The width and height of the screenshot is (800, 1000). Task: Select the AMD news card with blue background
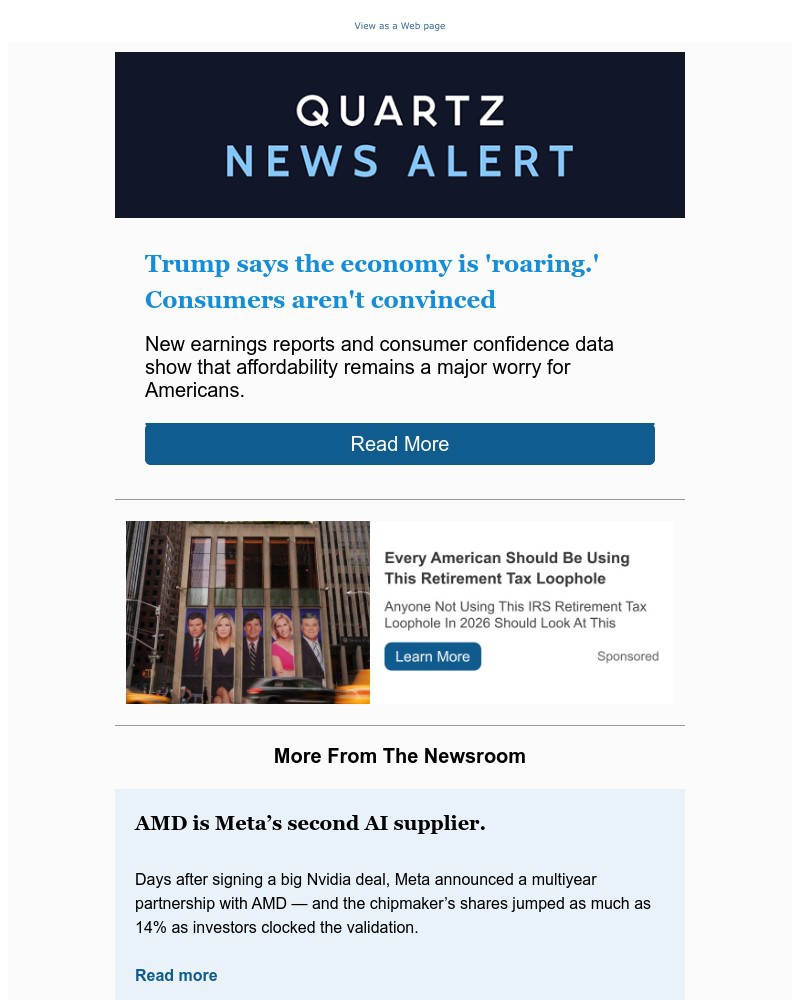399,893
